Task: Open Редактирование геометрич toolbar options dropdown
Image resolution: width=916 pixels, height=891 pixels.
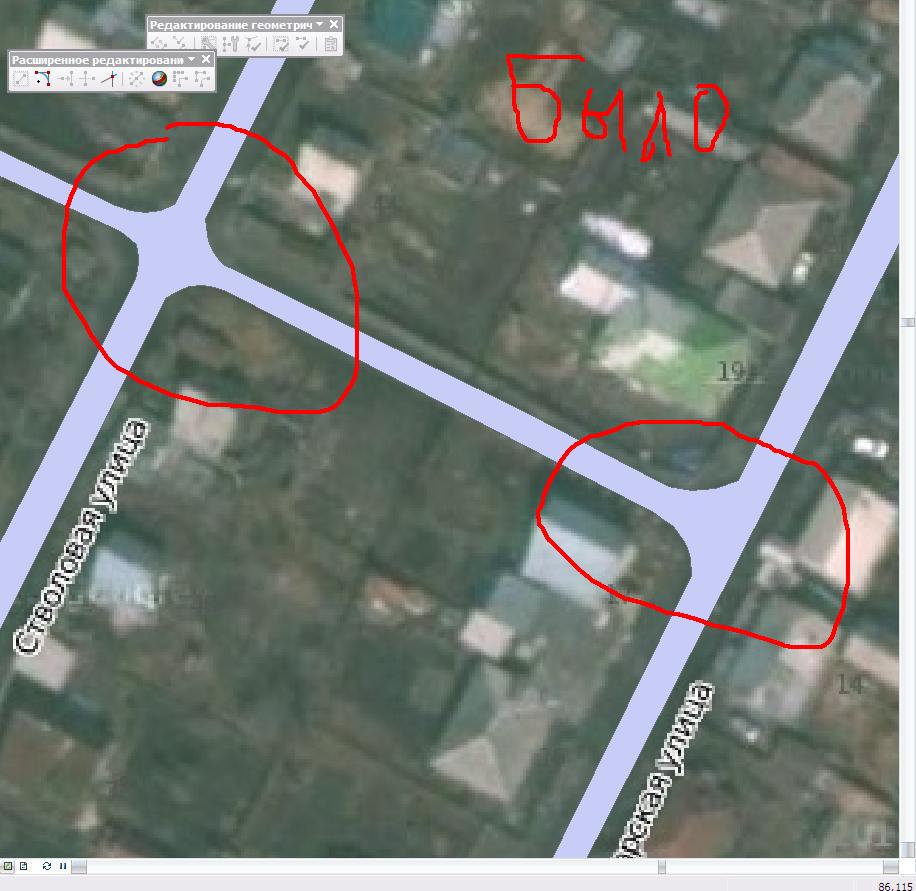Action: coord(320,24)
